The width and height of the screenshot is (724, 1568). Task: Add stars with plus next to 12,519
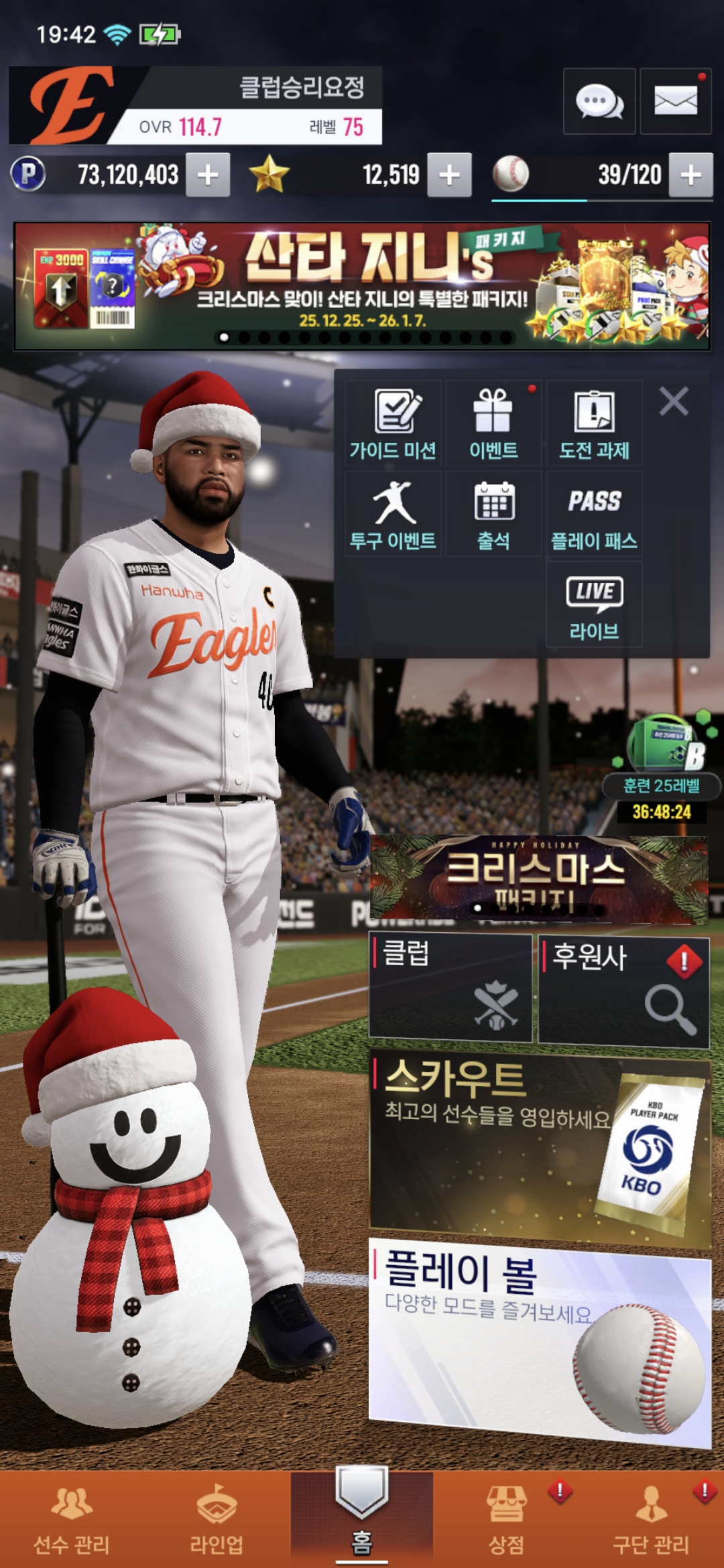(x=449, y=175)
